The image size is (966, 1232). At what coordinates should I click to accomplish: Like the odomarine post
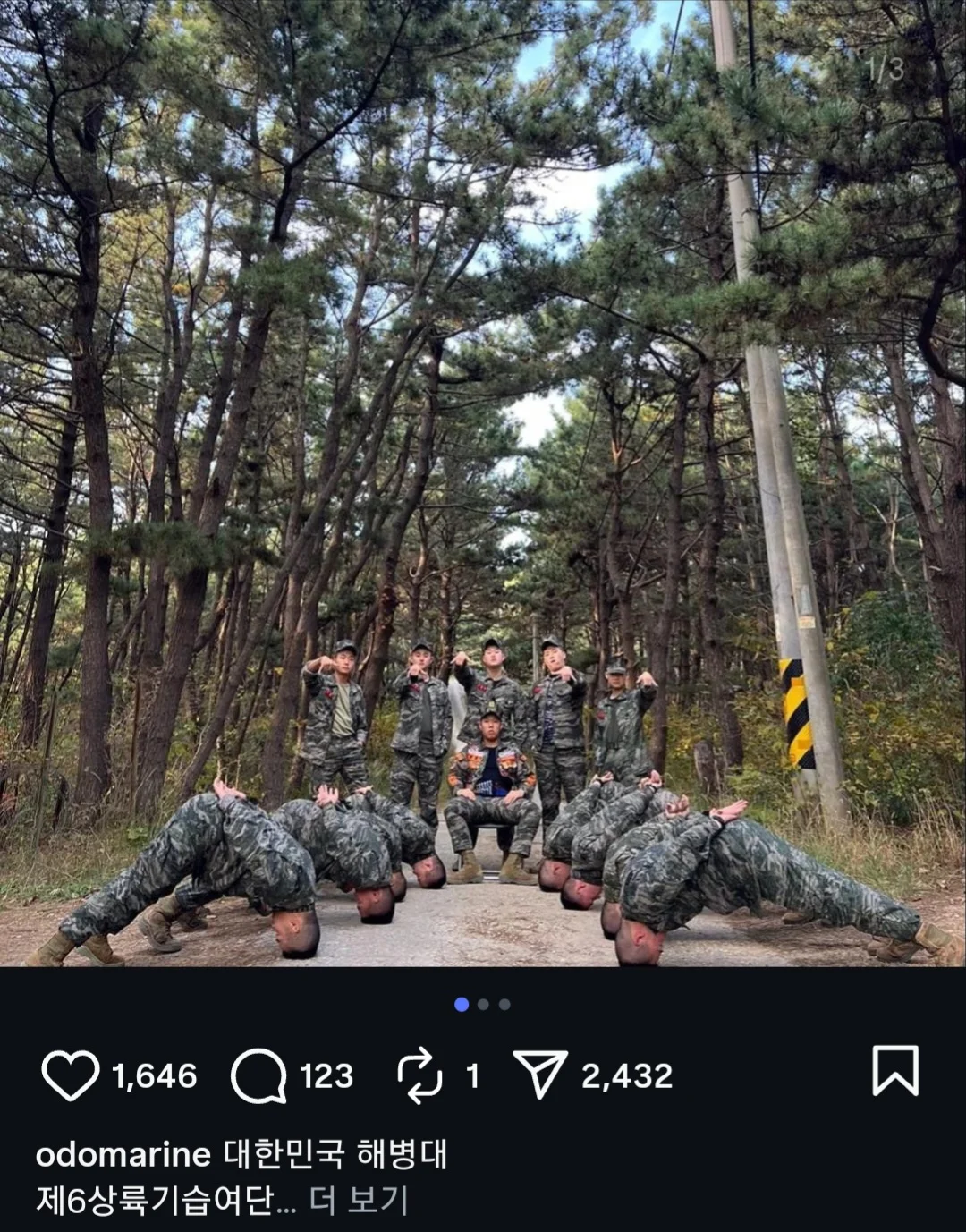click(71, 1075)
